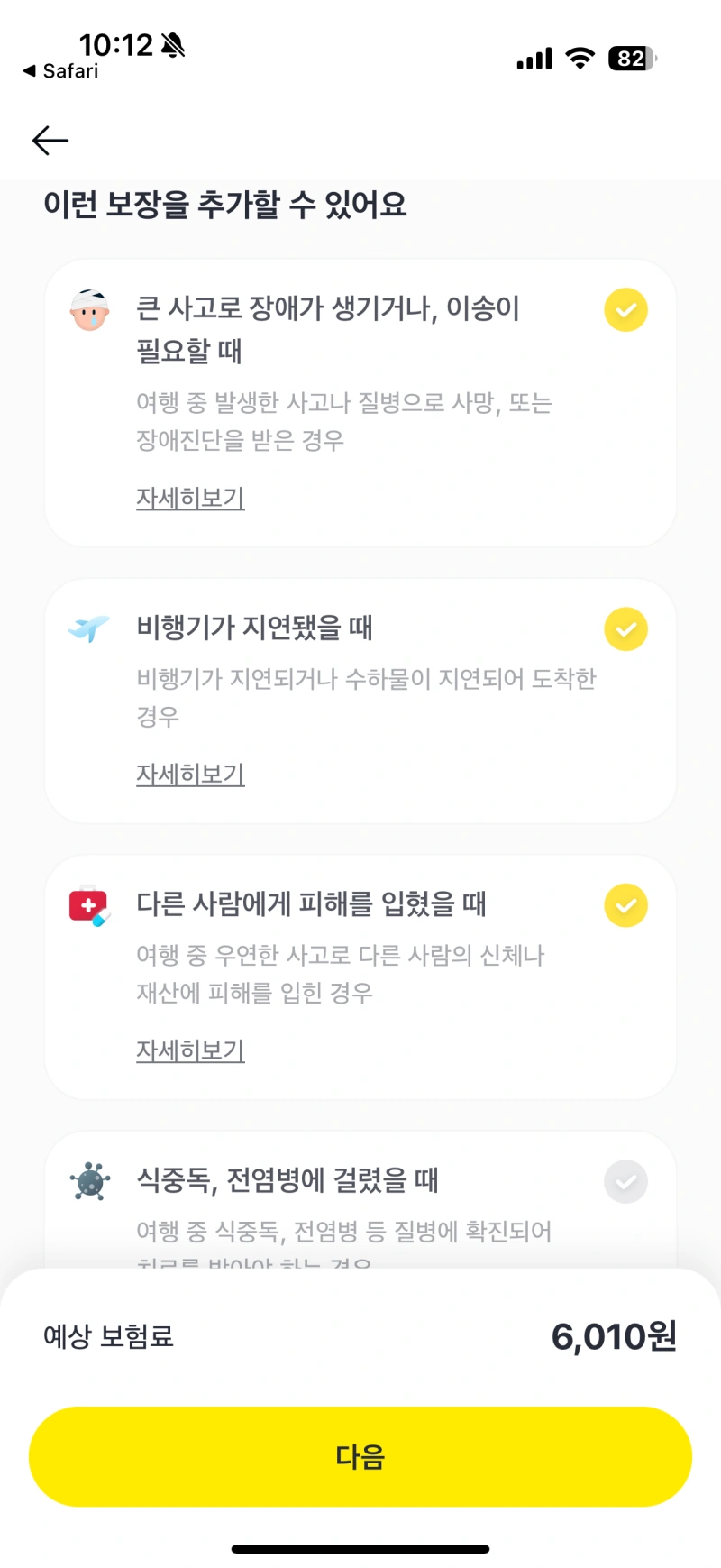Open 자세히보기 for the flight delay coverage

(x=189, y=774)
